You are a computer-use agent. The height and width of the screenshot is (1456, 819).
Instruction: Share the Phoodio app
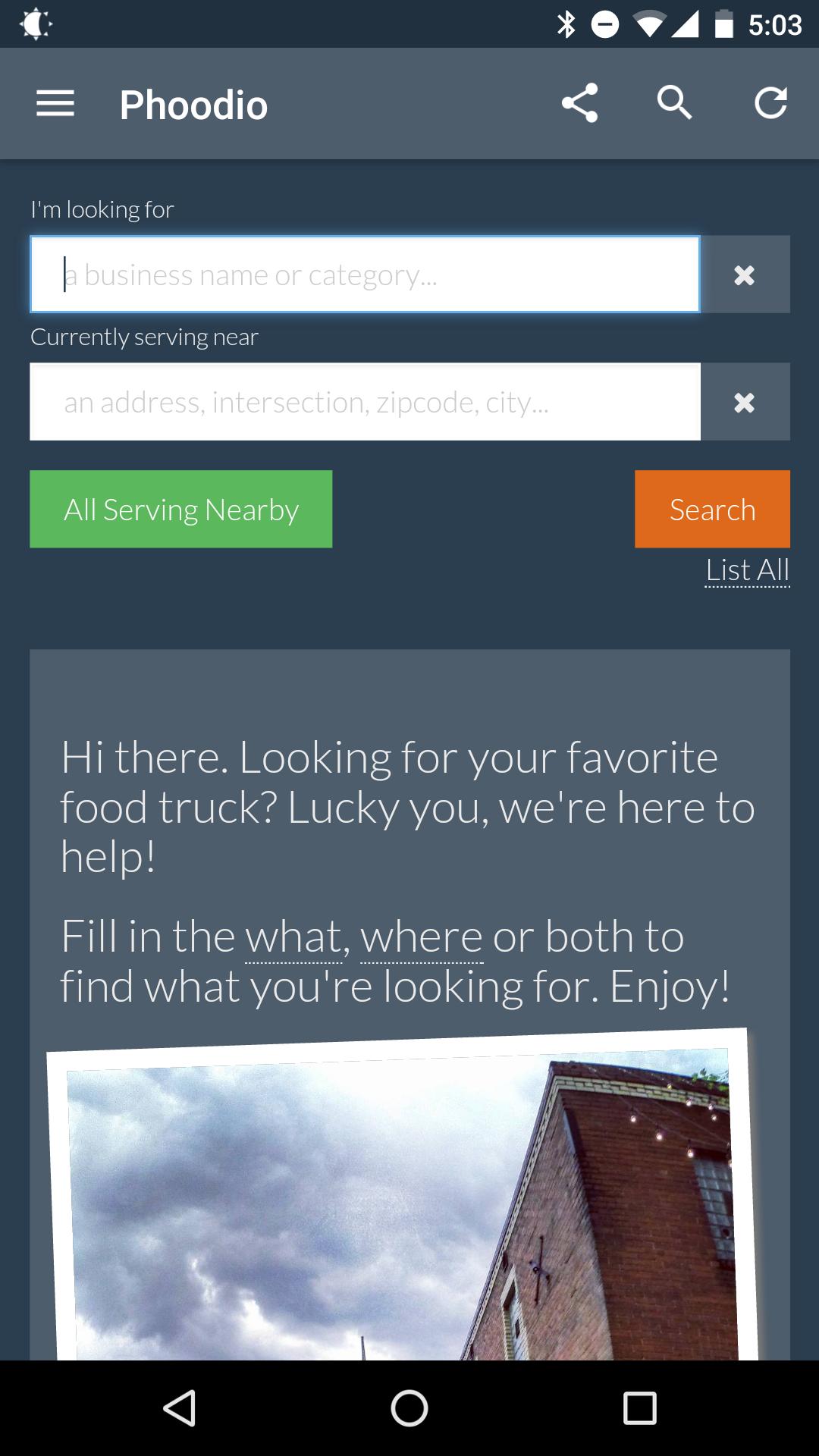[580, 103]
